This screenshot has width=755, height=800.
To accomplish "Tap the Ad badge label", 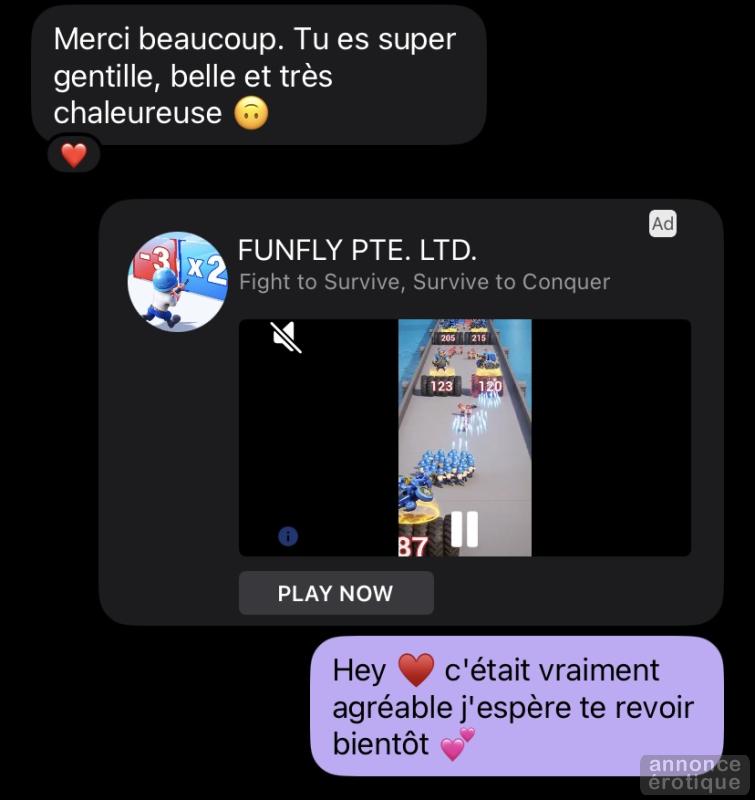I will pyautogui.click(x=663, y=224).
